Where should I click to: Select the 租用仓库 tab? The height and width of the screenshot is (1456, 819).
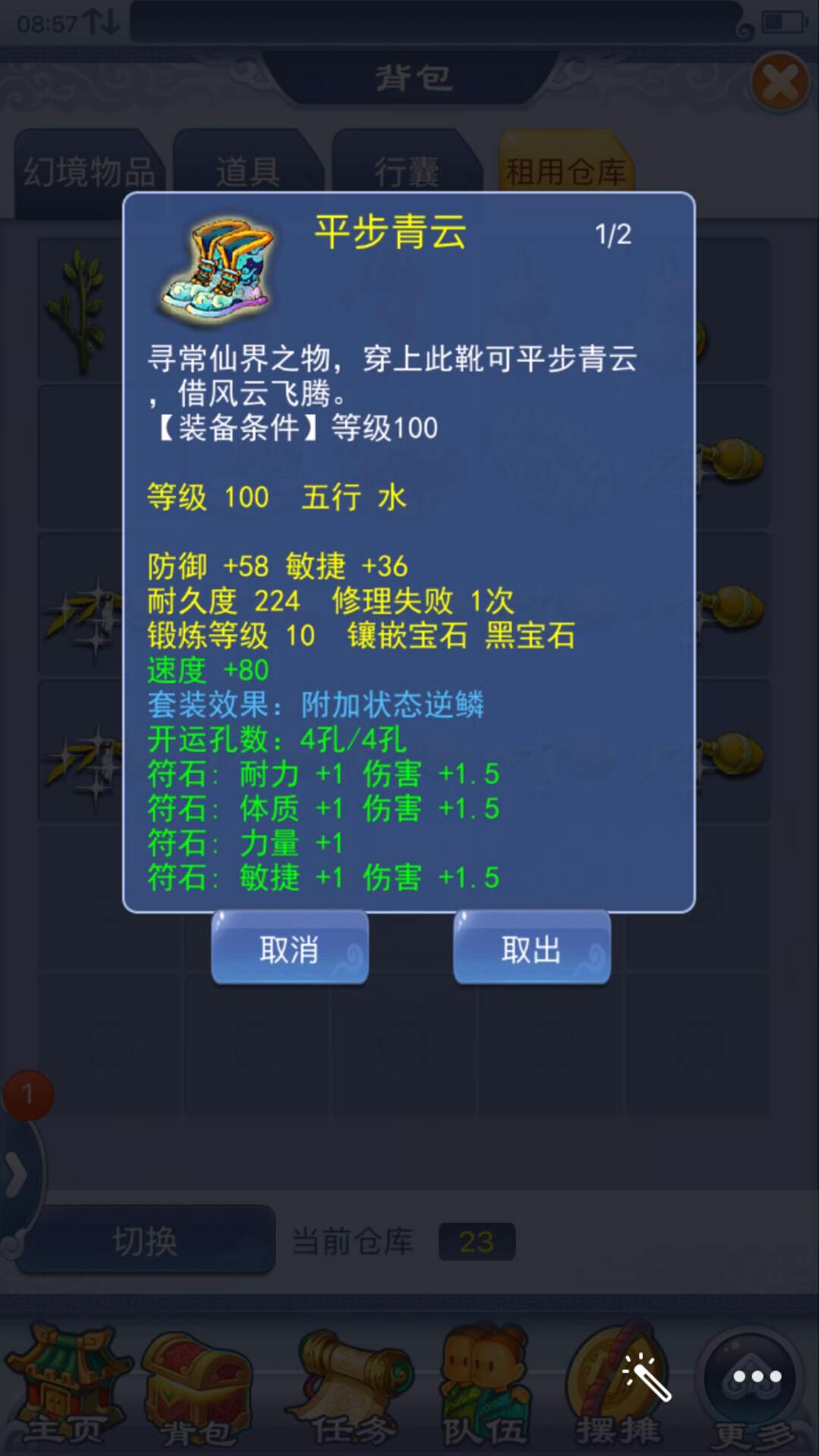click(x=565, y=170)
